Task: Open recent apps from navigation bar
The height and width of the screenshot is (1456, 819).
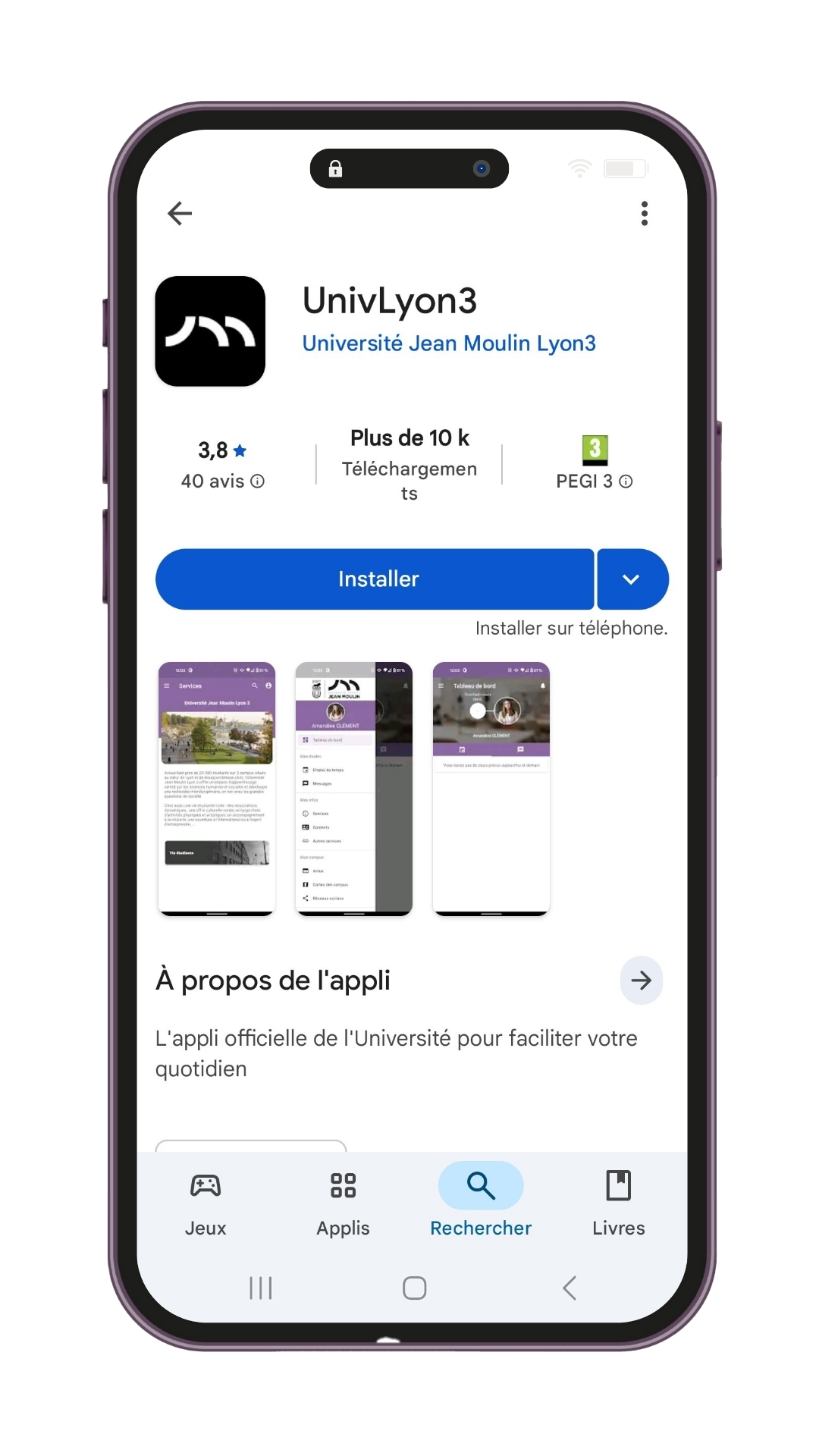Action: coord(261,1288)
